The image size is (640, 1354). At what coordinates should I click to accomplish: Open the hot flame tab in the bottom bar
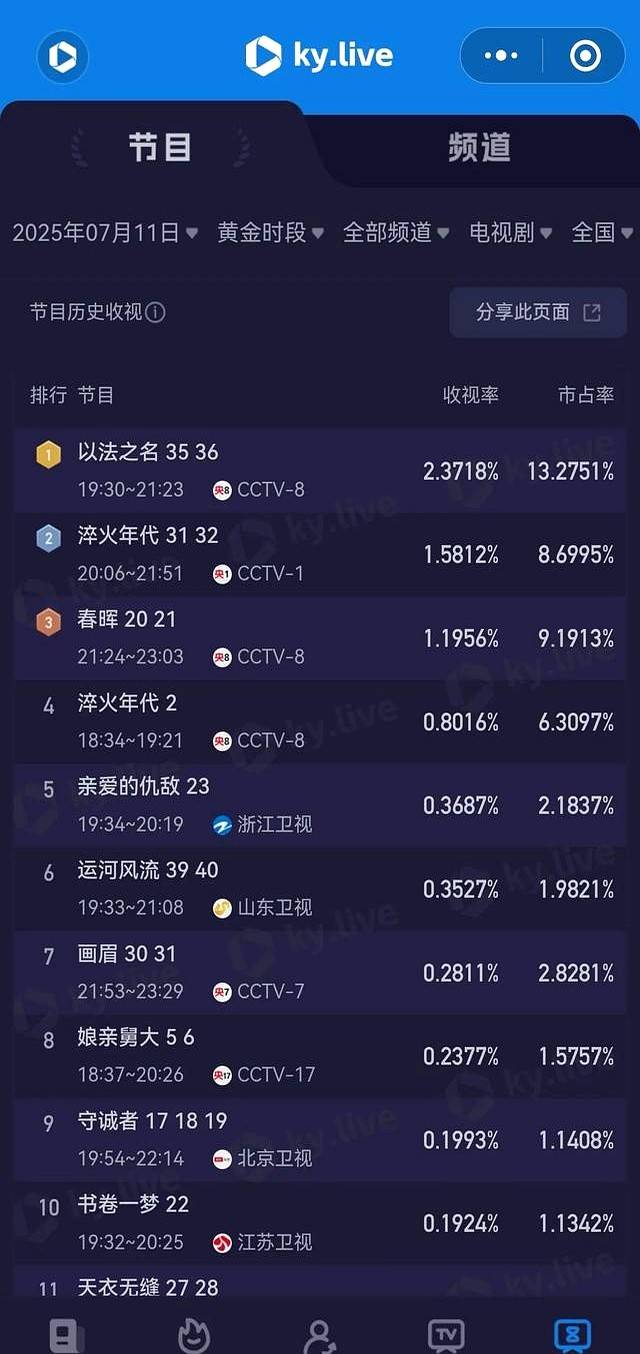[x=193, y=1336]
